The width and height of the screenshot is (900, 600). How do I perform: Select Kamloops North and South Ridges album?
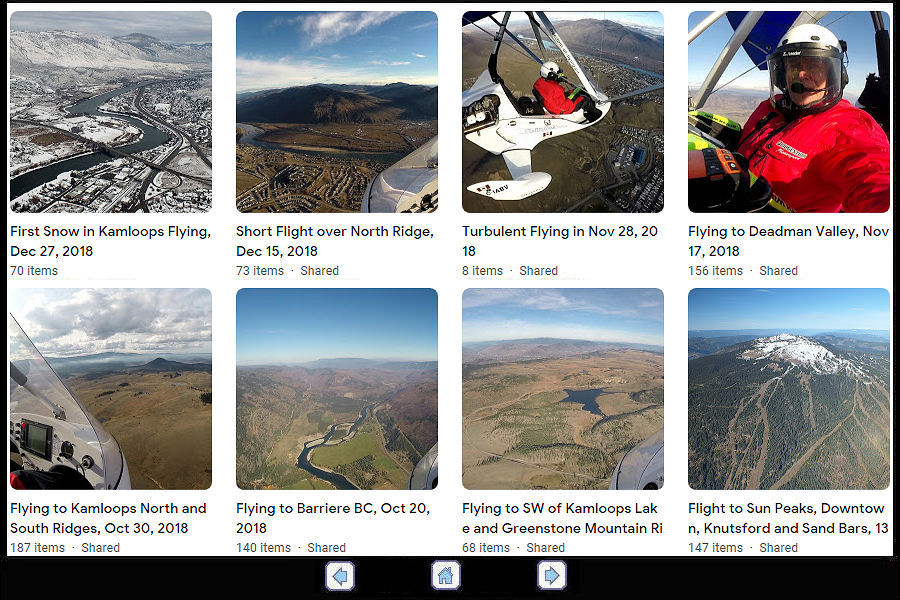point(110,389)
